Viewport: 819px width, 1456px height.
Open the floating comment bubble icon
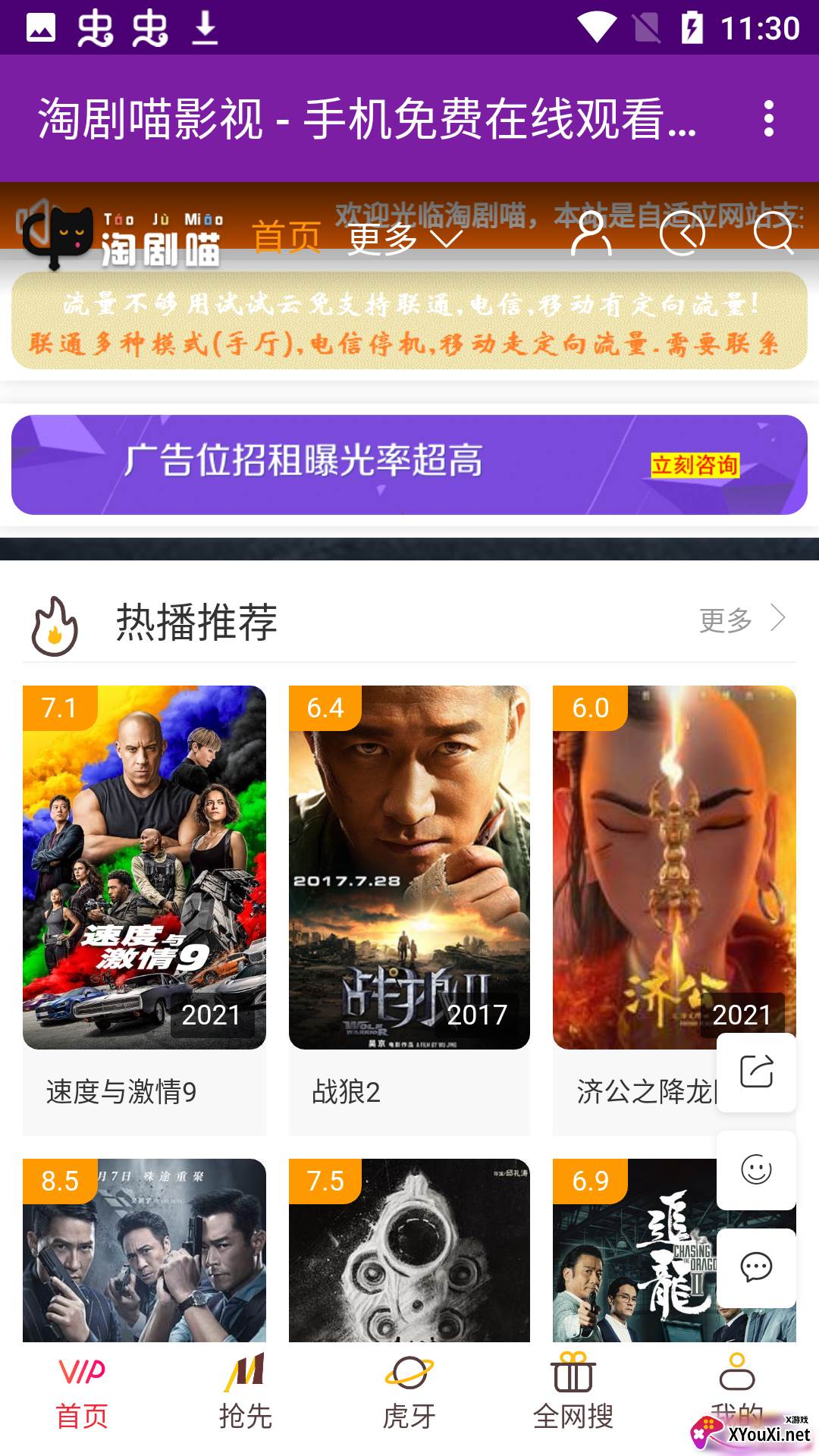pos(755,1263)
